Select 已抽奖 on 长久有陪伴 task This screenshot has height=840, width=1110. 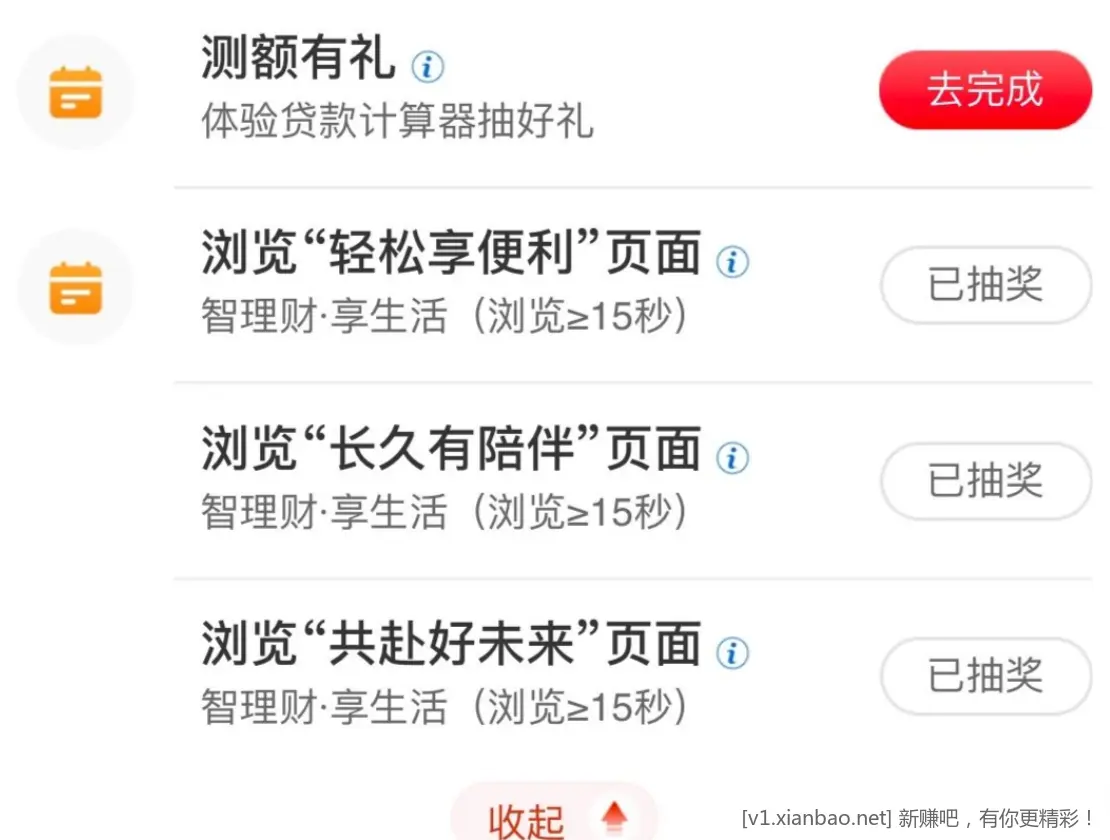click(985, 481)
